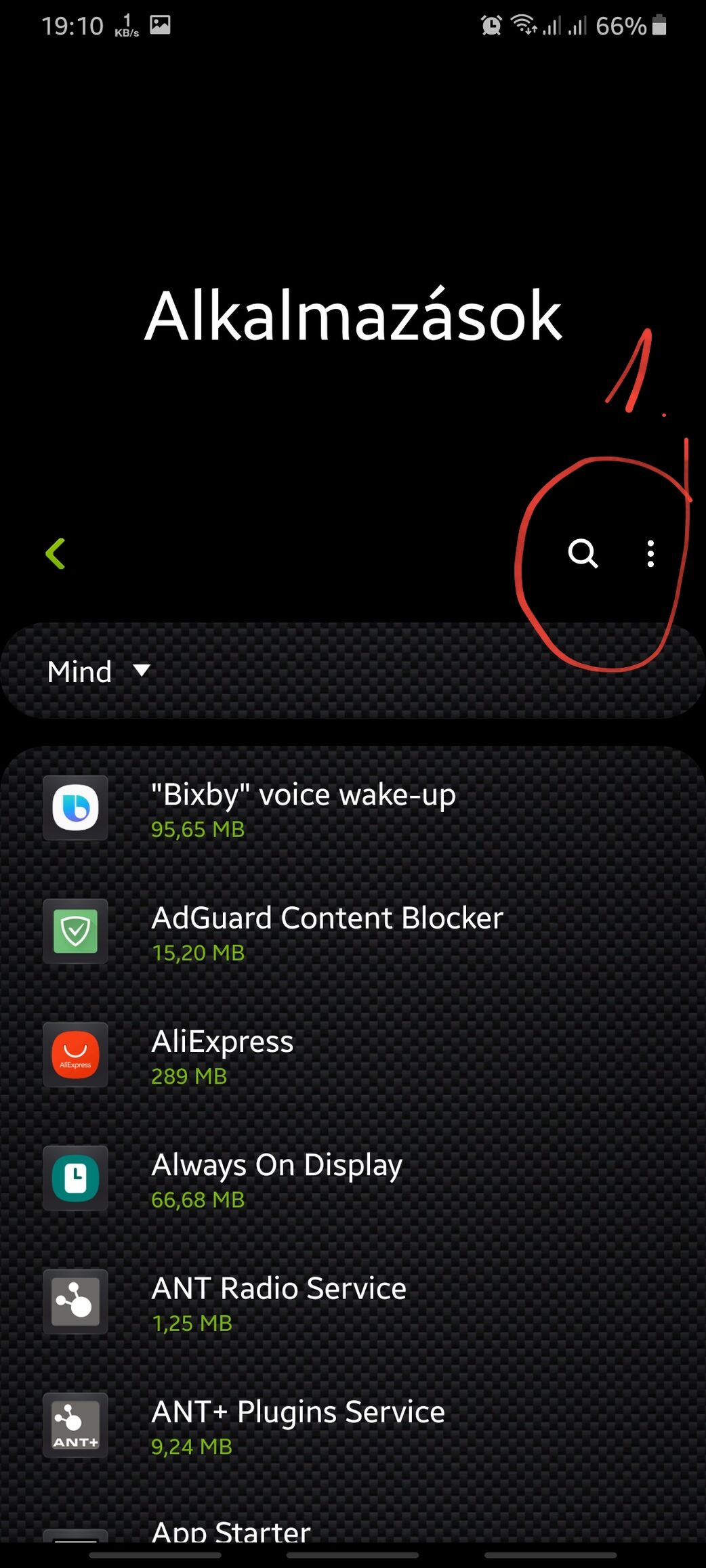Viewport: 706px width, 1568px height.
Task: Open AdGuard Content Blocker app info
Action: coord(353,932)
